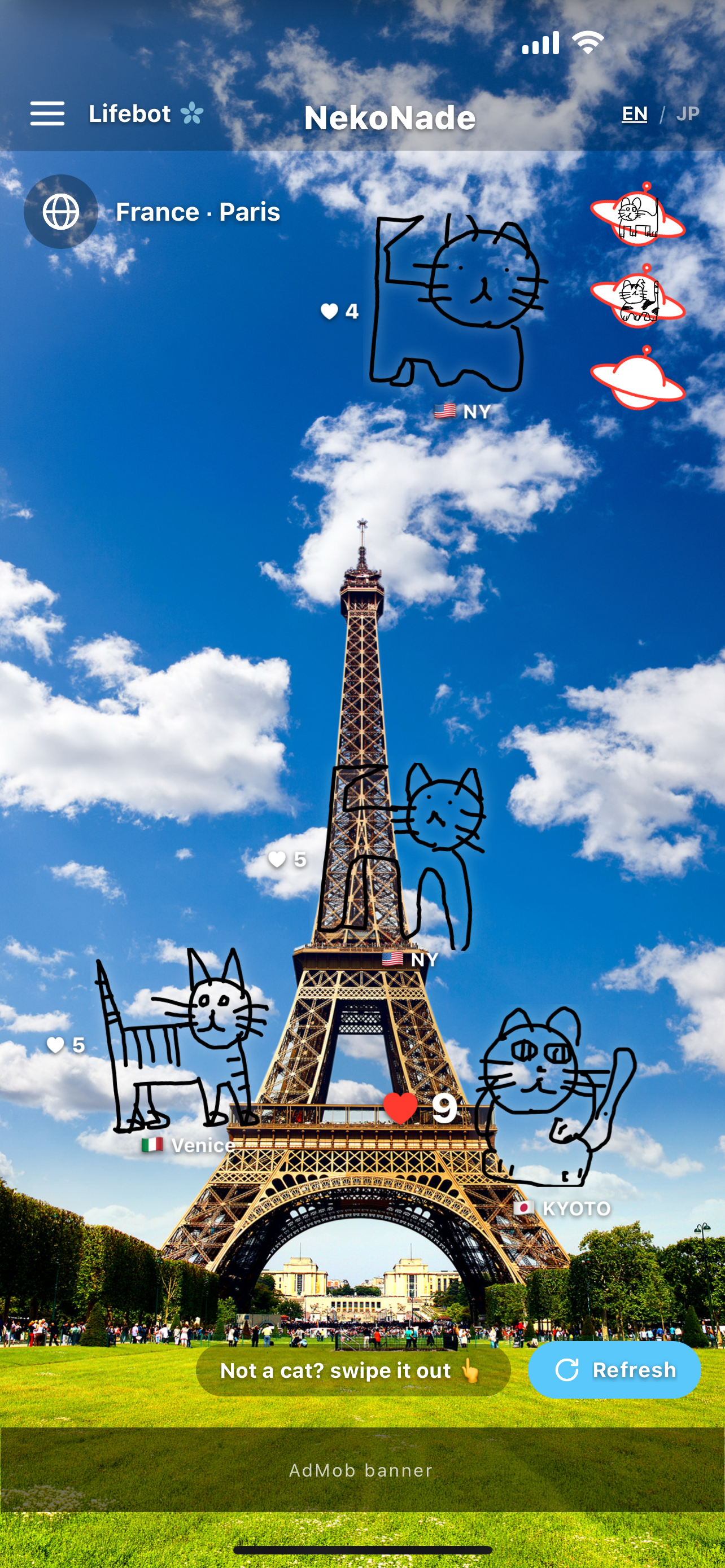Select EN language option
Screen dimensions: 725x1568
634,114
